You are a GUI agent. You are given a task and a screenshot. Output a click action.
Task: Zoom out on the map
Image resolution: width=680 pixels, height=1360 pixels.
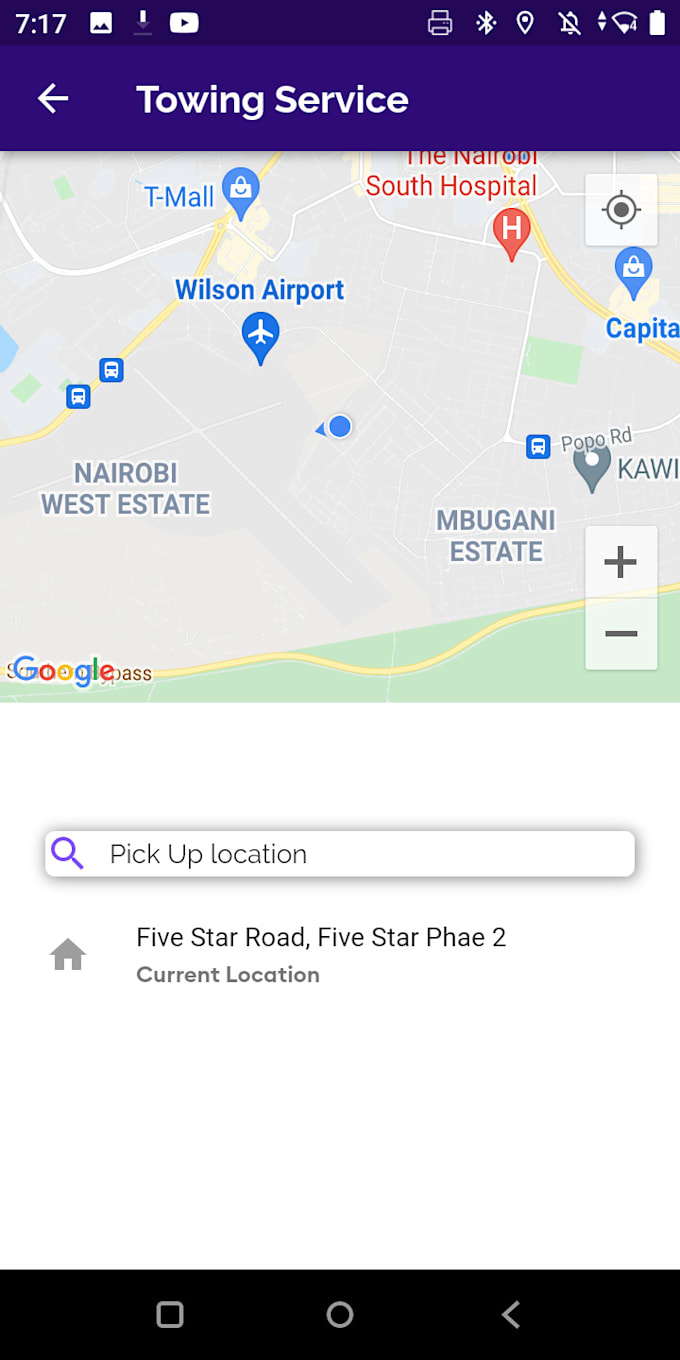click(621, 634)
